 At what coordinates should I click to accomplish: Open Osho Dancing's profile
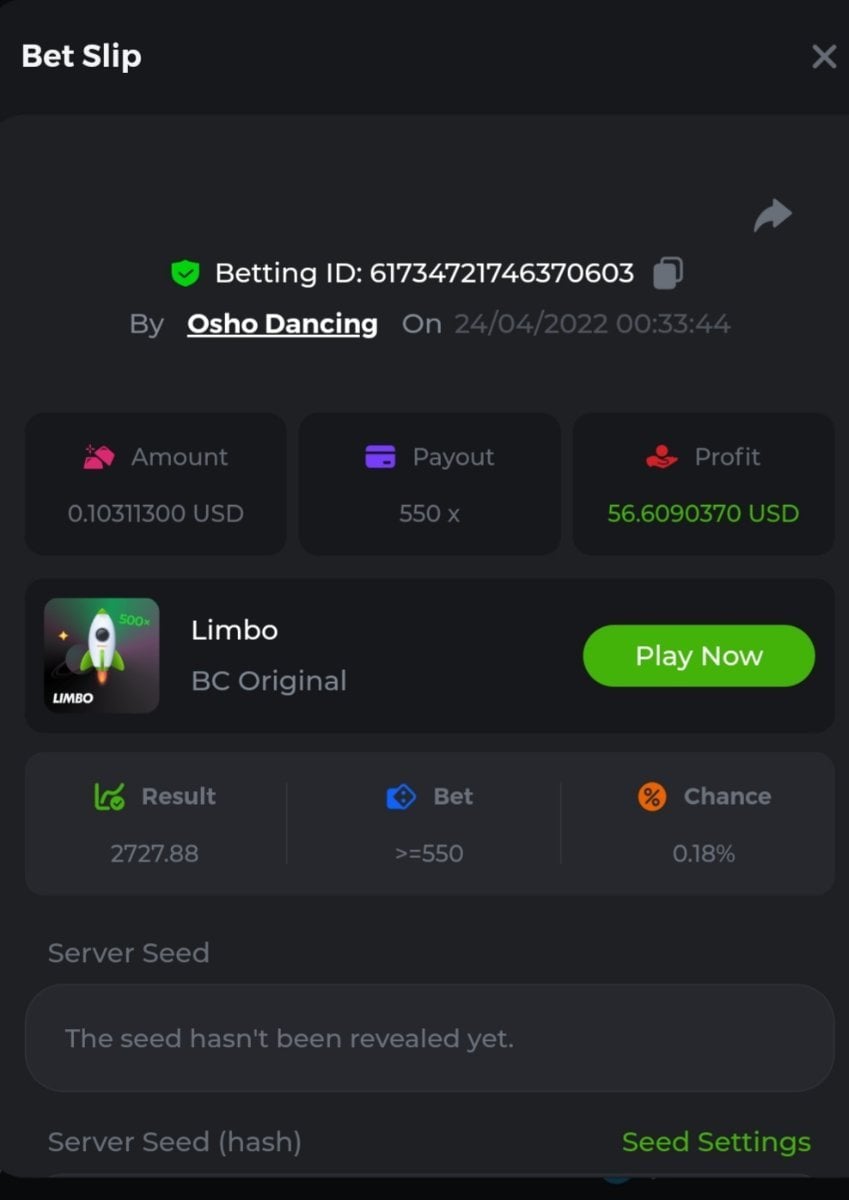282,324
